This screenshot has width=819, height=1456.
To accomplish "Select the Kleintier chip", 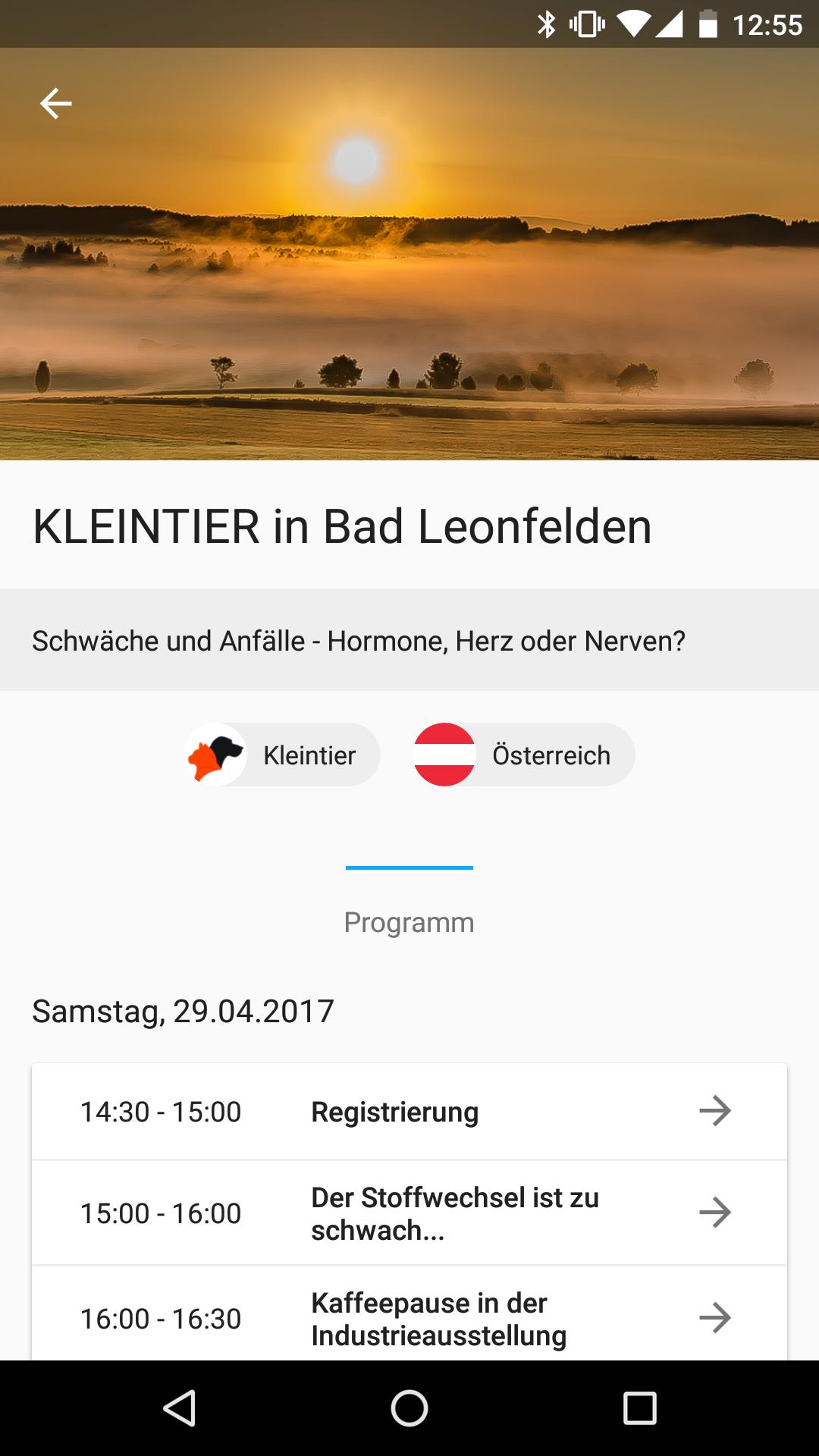I will pyautogui.click(x=282, y=755).
